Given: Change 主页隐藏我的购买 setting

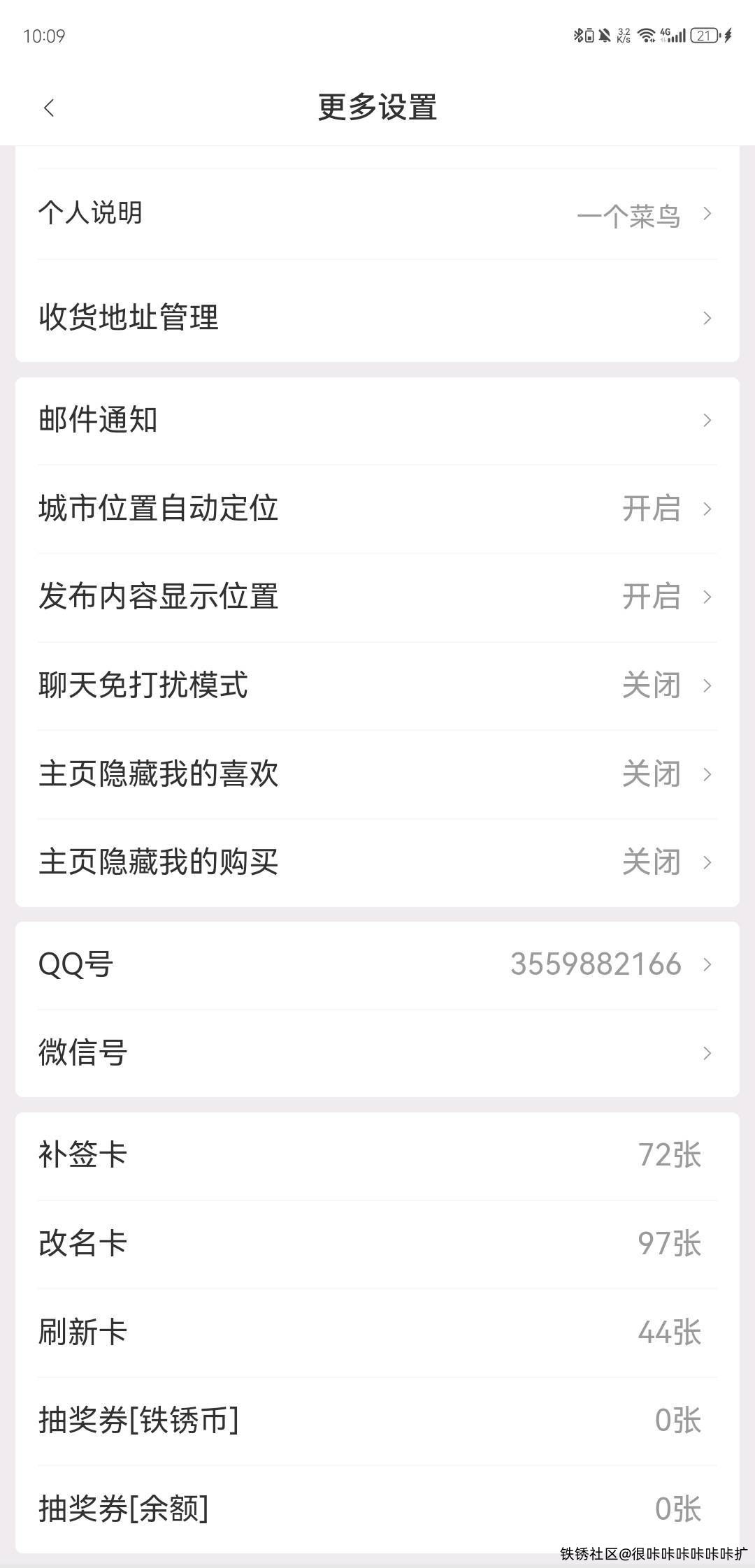Looking at the screenshot, I should pos(377,862).
